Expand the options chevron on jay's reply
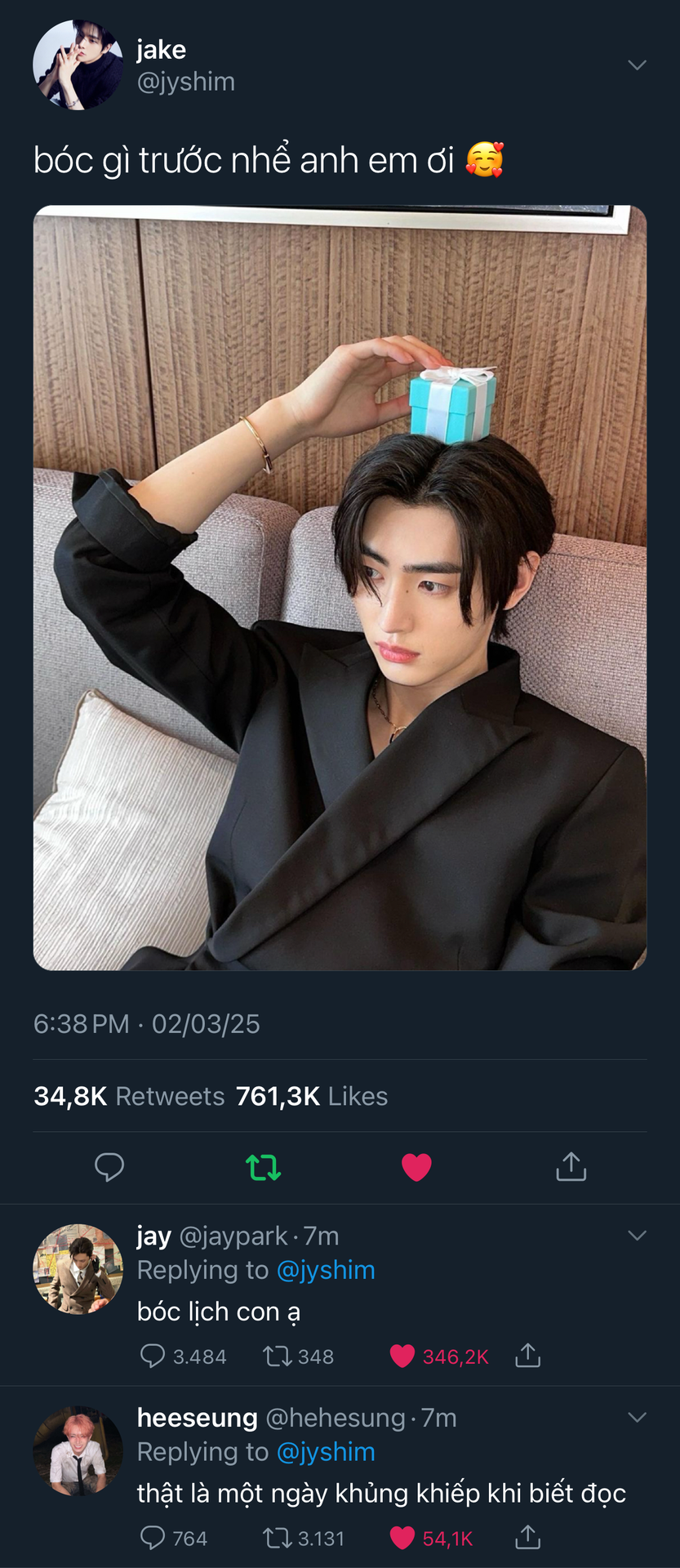Viewport: 680px width, 1568px height. coord(637,1236)
